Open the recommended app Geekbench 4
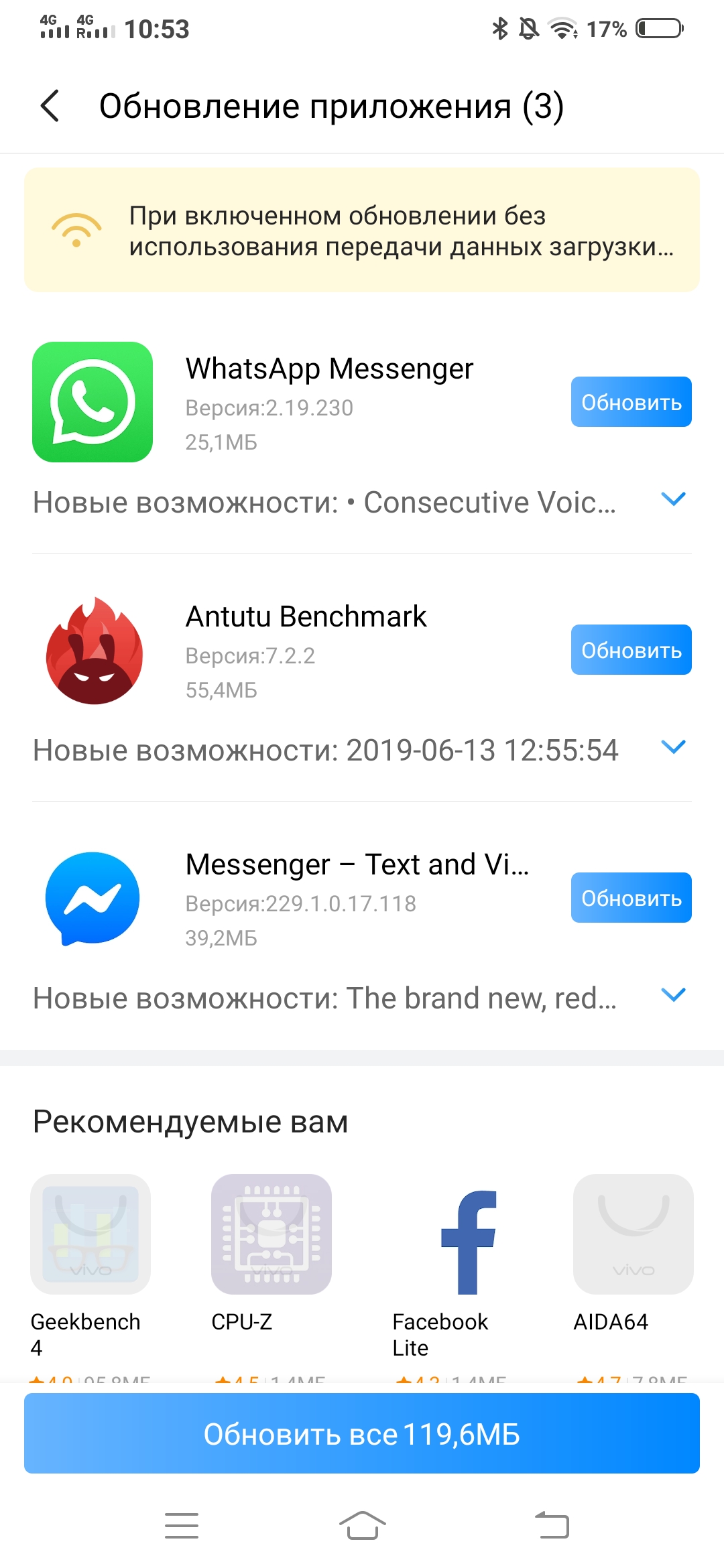 [90, 1234]
